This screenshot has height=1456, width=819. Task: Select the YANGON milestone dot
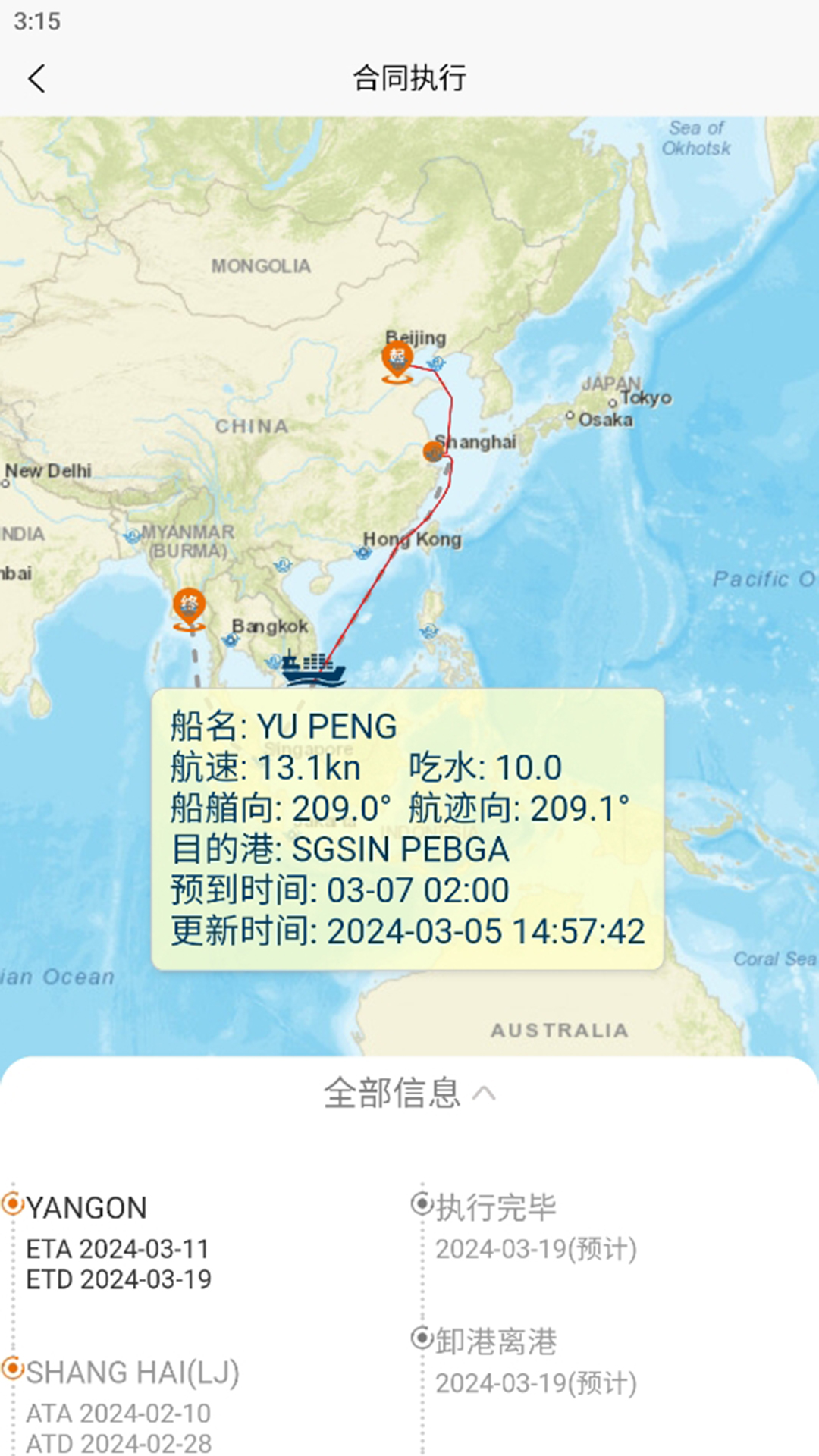[12, 1203]
